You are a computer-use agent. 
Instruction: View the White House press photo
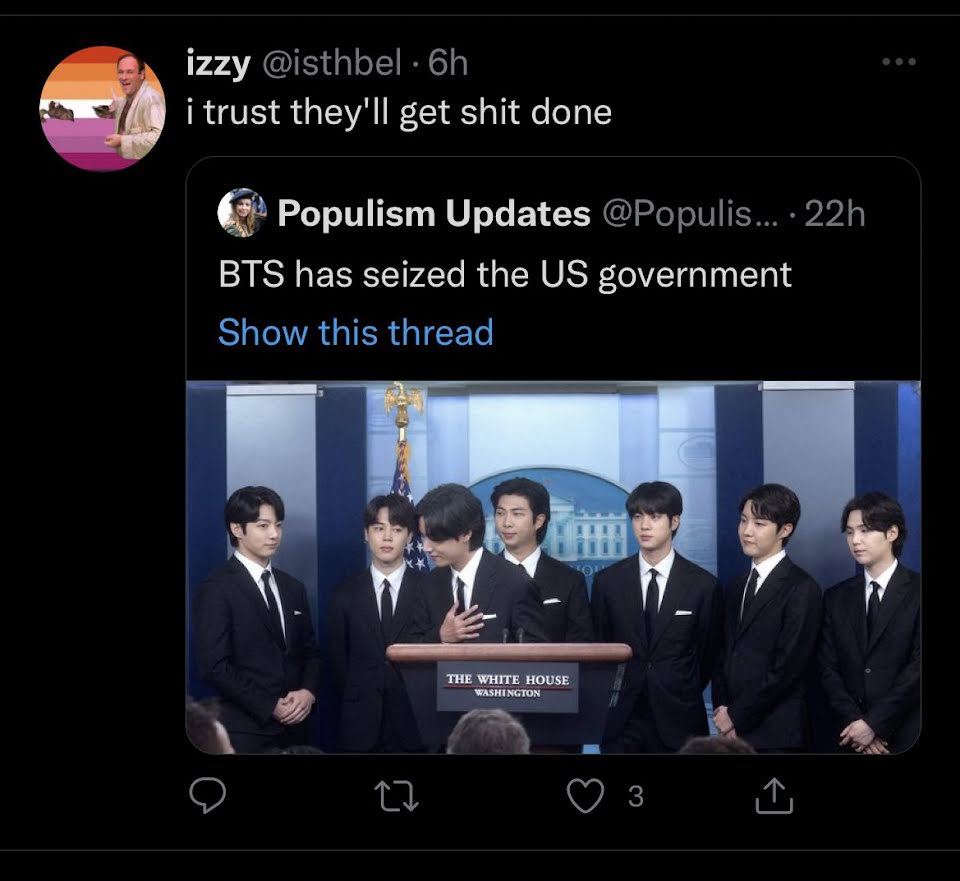[x=553, y=568]
